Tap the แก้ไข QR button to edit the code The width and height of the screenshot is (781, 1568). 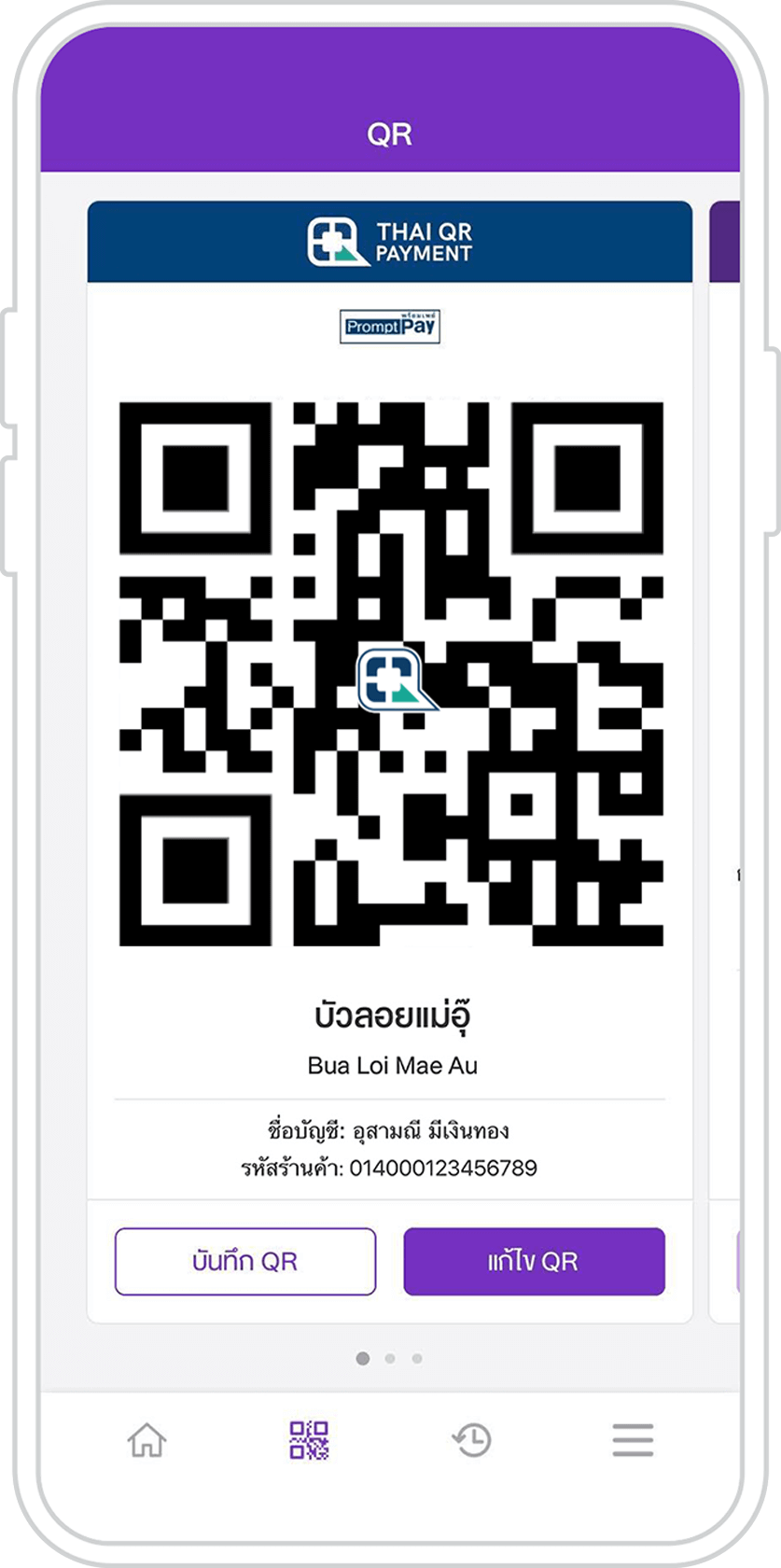point(534,1261)
